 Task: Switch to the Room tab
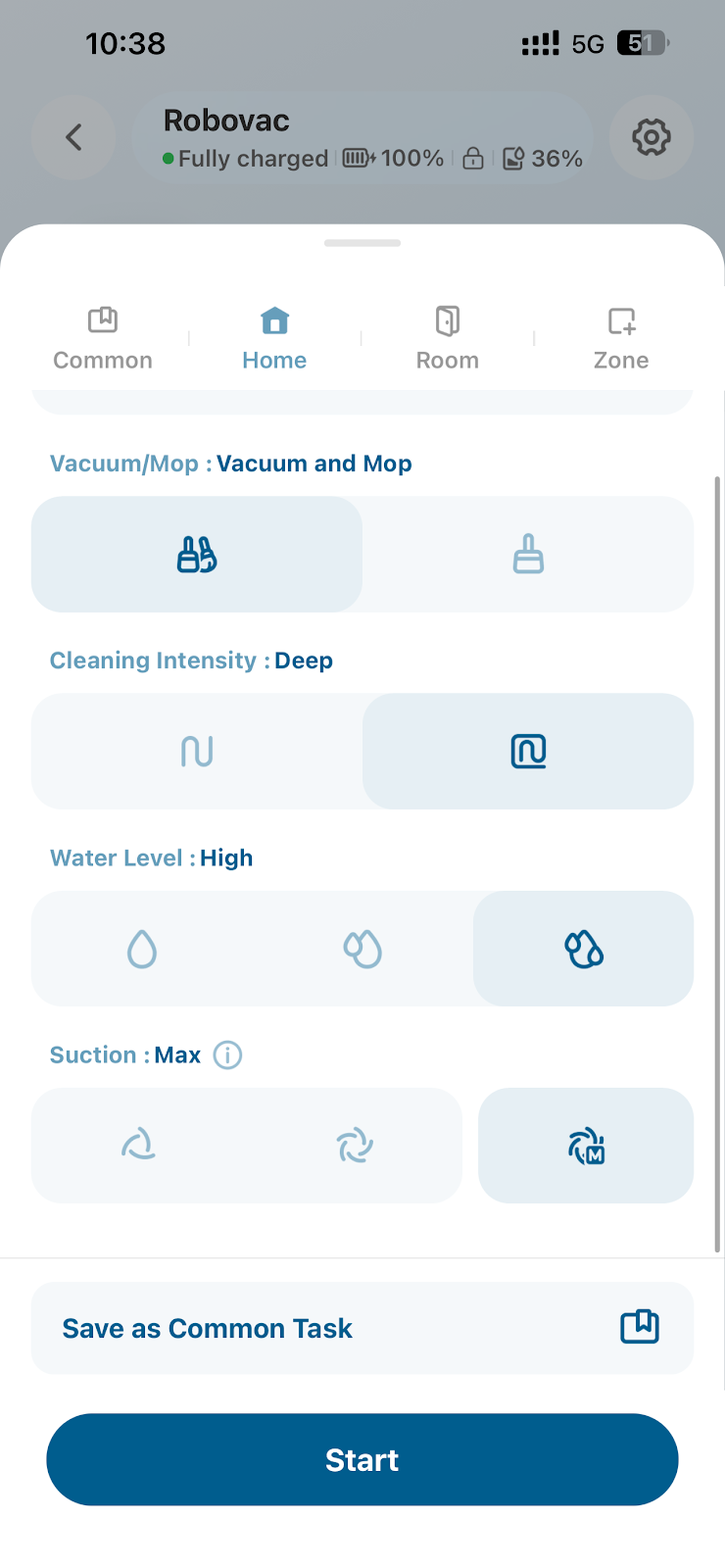[448, 338]
